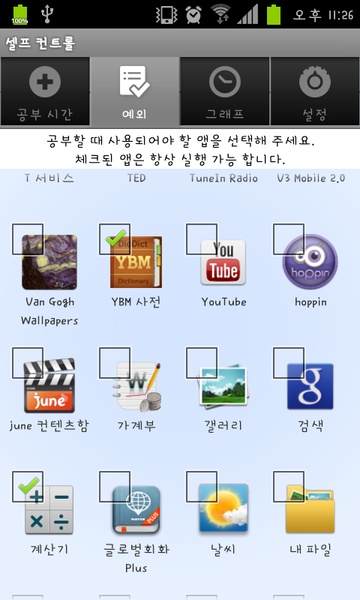Select the 예외 tab
Viewport: 360px width, 600px height.
point(135,91)
